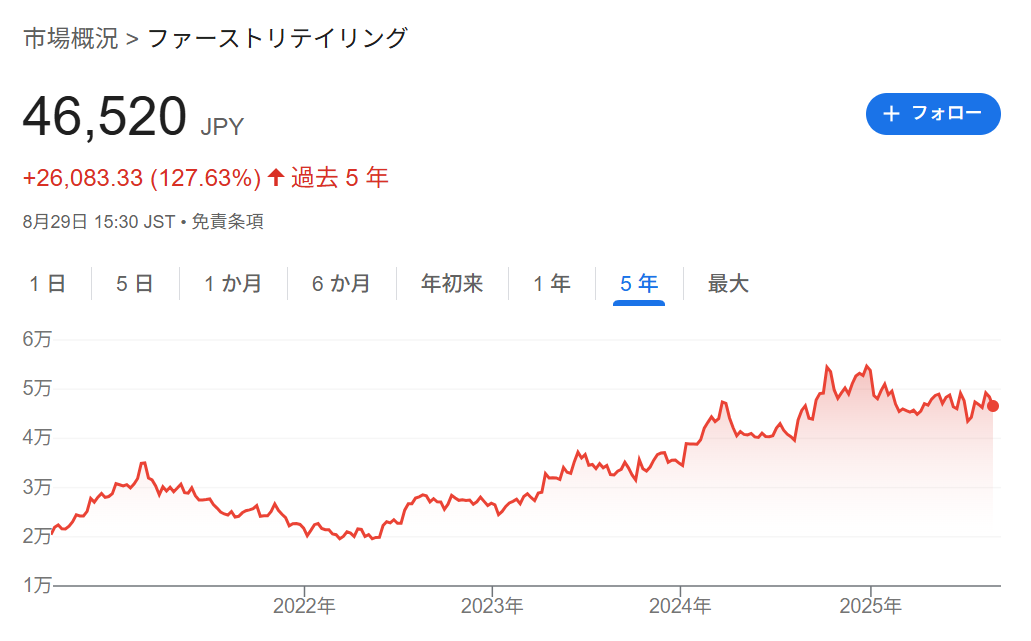Select the 5 日 time range
The width and height of the screenshot is (1031, 641).
[x=135, y=284]
